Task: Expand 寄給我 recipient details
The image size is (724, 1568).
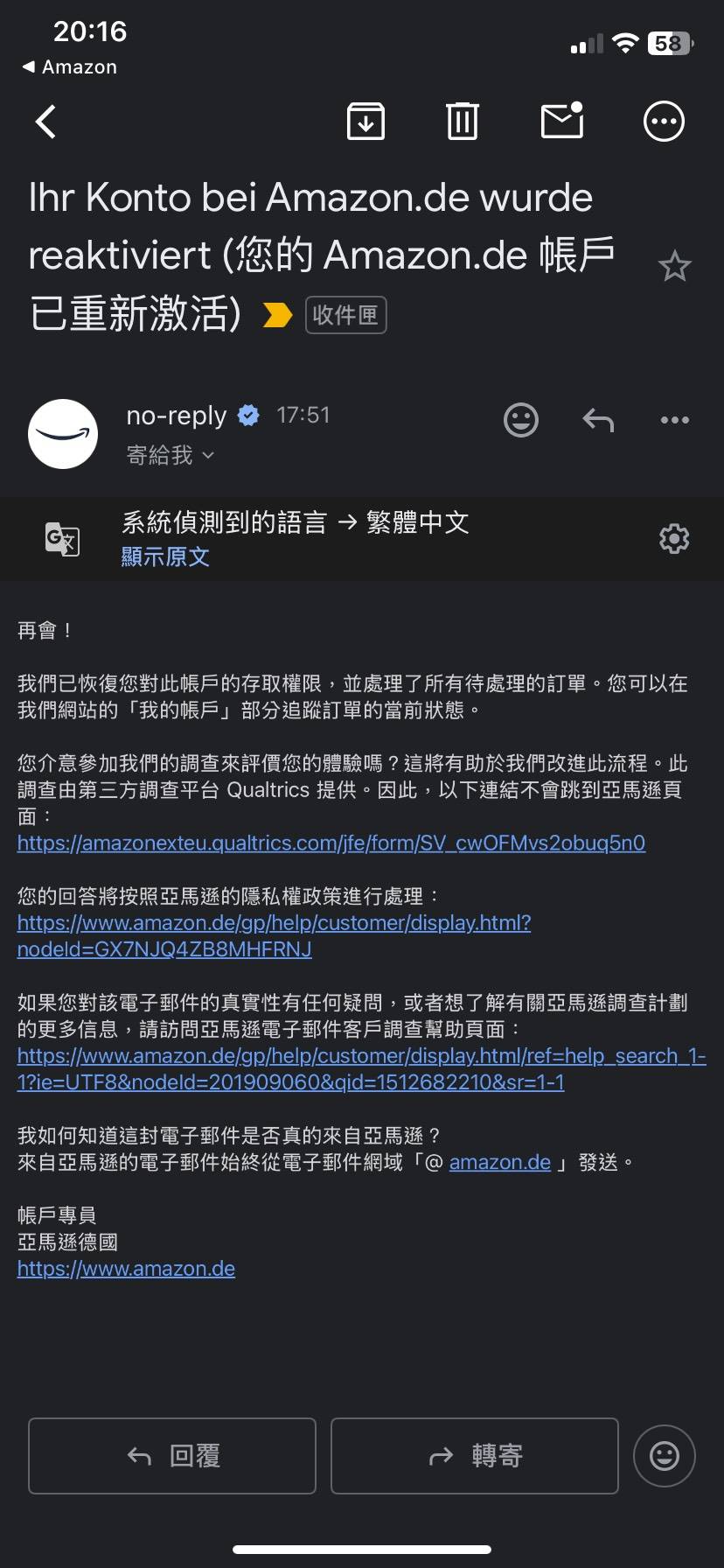Action: [171, 455]
